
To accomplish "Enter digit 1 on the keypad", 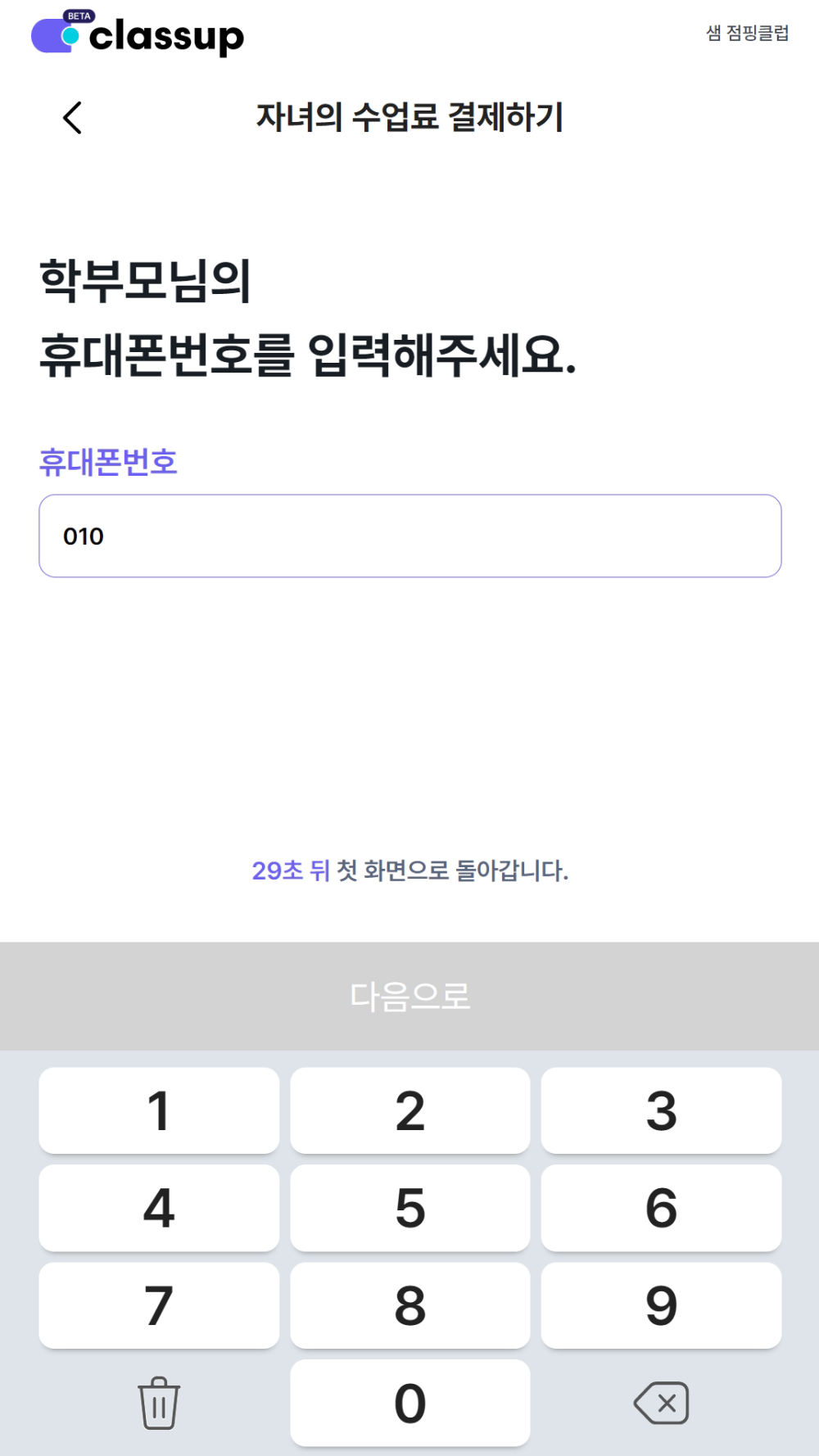I will (159, 1110).
